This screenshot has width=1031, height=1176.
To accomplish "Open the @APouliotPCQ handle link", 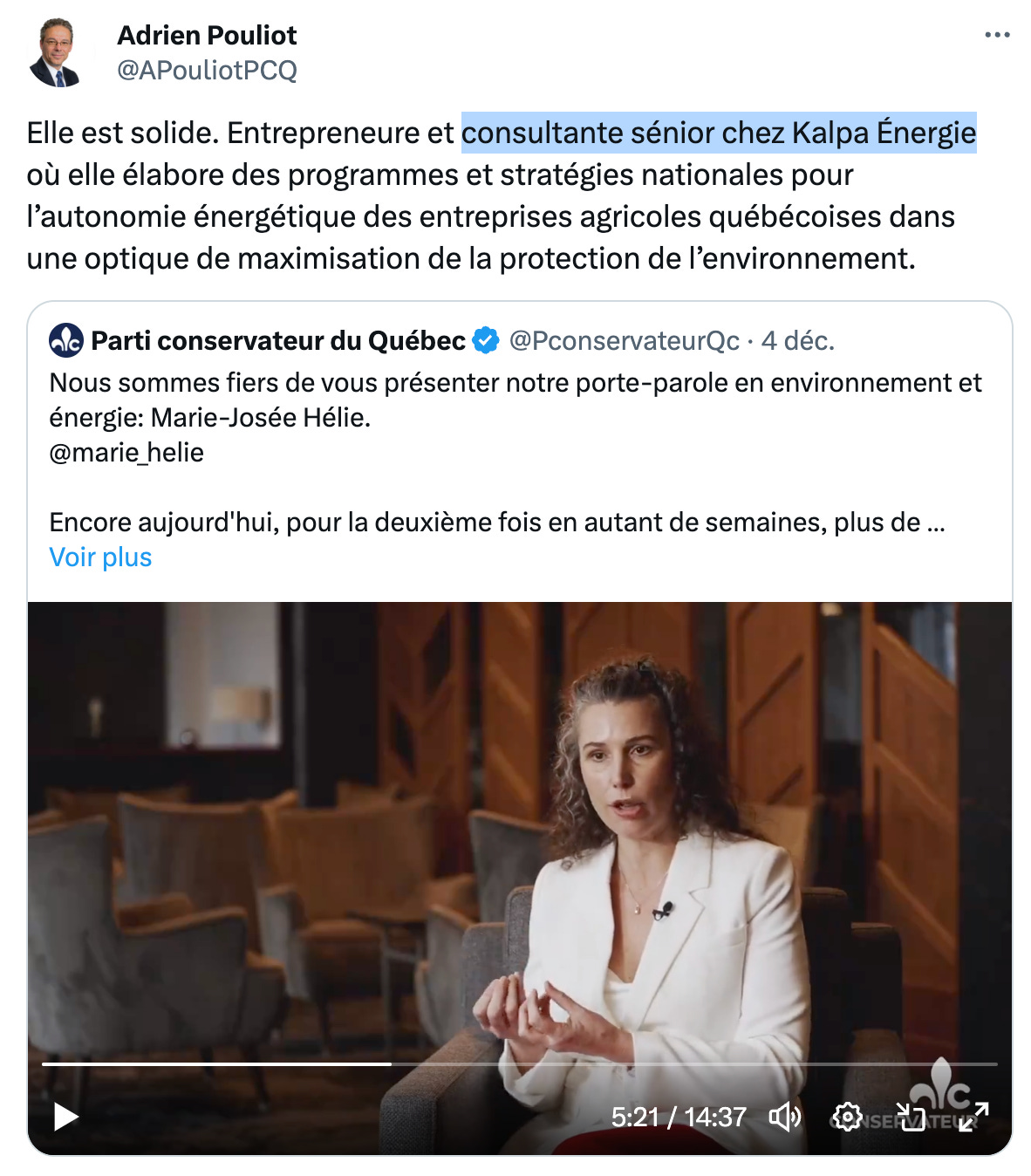I will (207, 70).
